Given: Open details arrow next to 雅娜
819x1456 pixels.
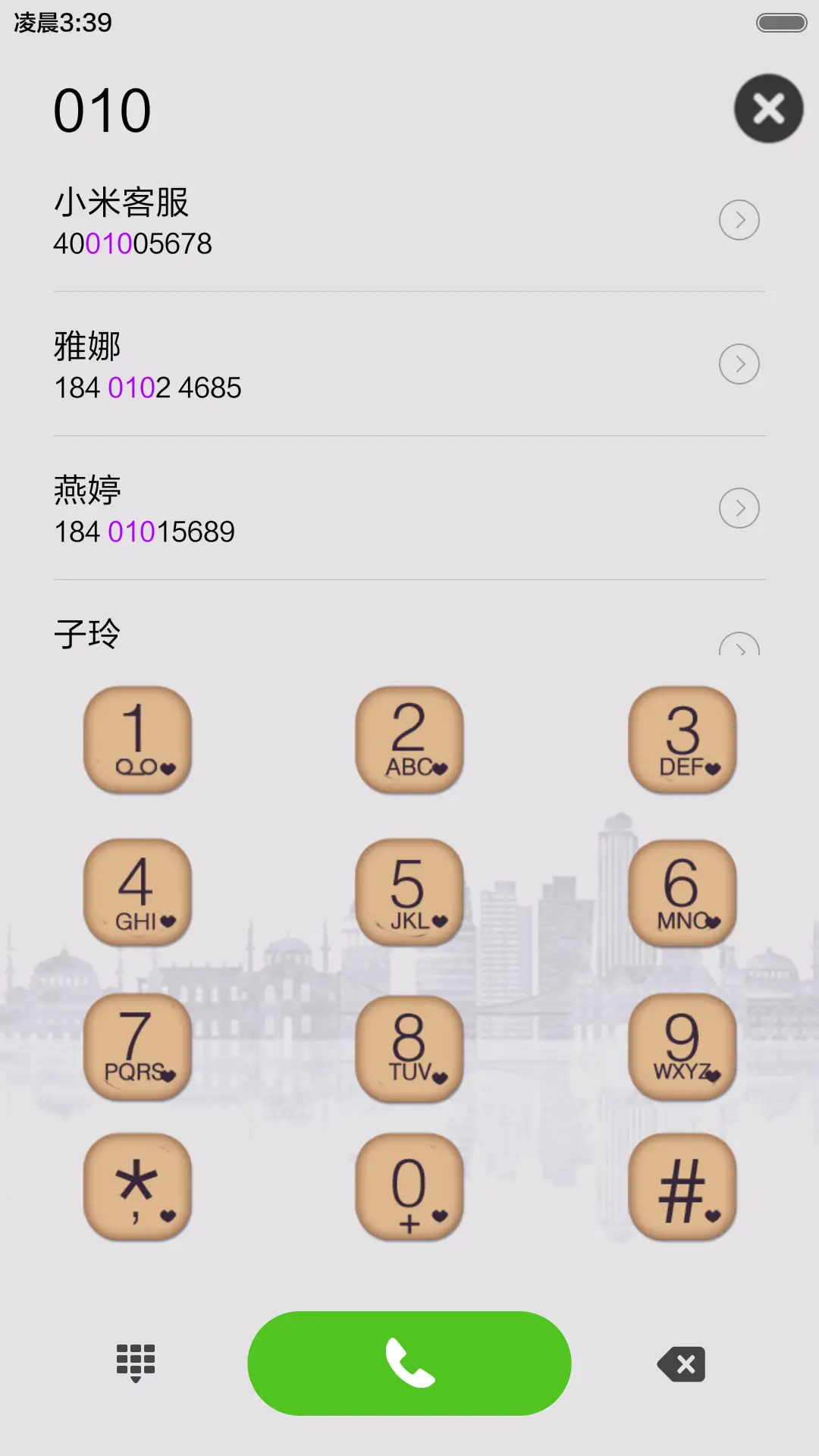Looking at the screenshot, I should 739,364.
